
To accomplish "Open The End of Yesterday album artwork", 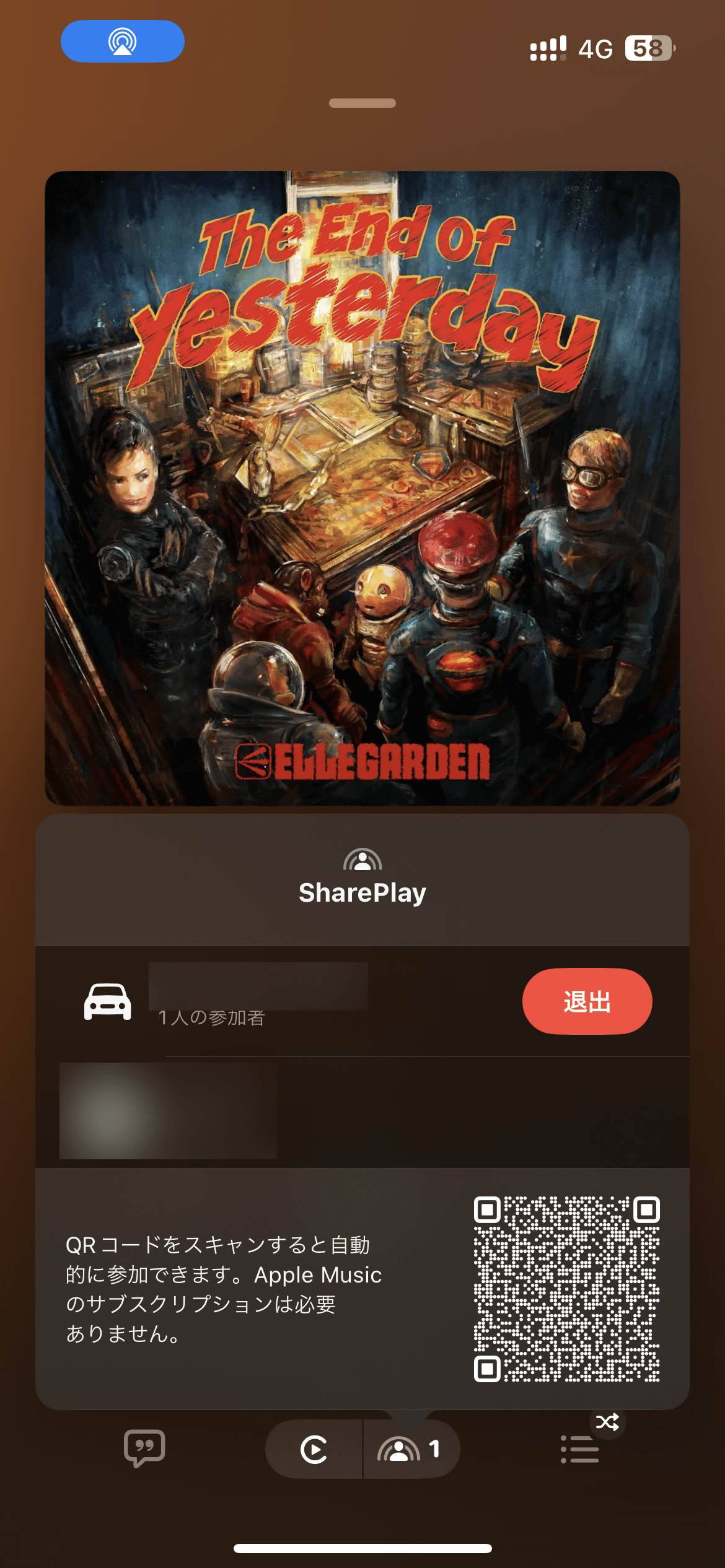I will pos(362,488).
